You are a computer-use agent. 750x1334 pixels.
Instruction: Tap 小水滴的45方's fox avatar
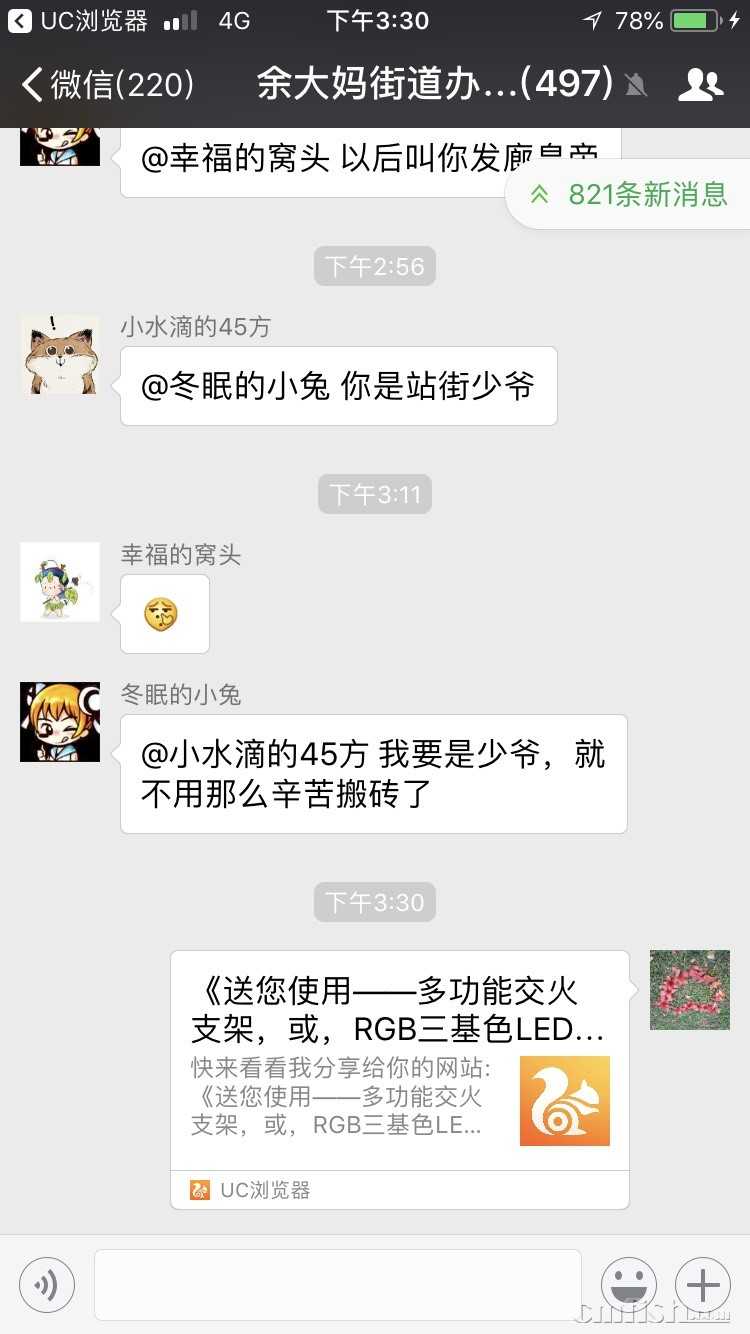pyautogui.click(x=59, y=355)
